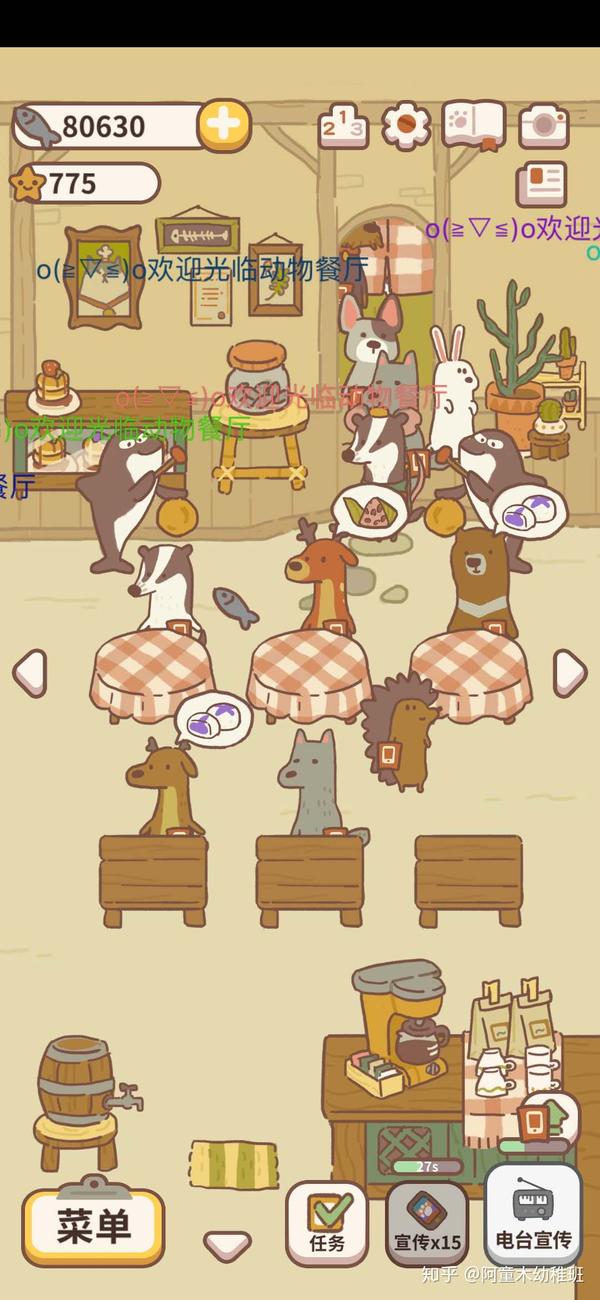This screenshot has height=1300, width=600.
Task: Serve the small deer's order bubble
Action: [213, 718]
